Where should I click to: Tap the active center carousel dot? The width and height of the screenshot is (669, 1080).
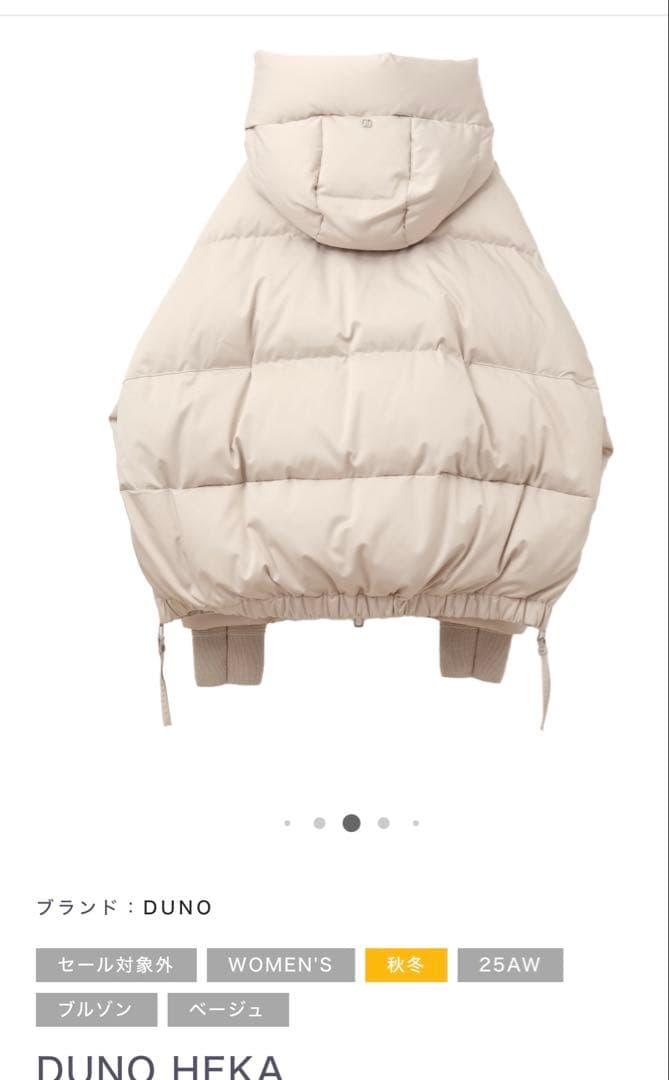351,823
